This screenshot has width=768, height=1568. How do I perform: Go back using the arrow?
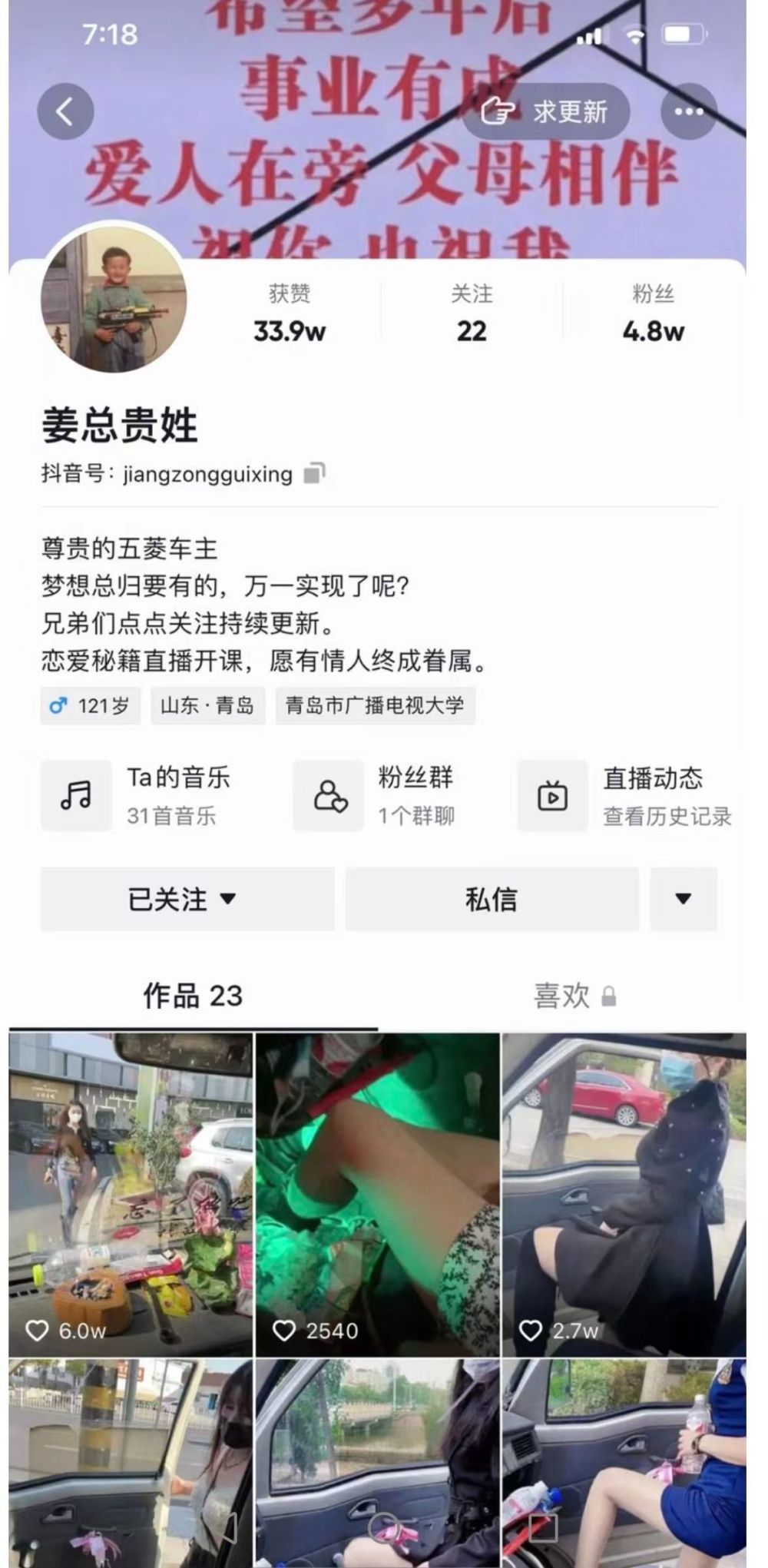[x=65, y=111]
